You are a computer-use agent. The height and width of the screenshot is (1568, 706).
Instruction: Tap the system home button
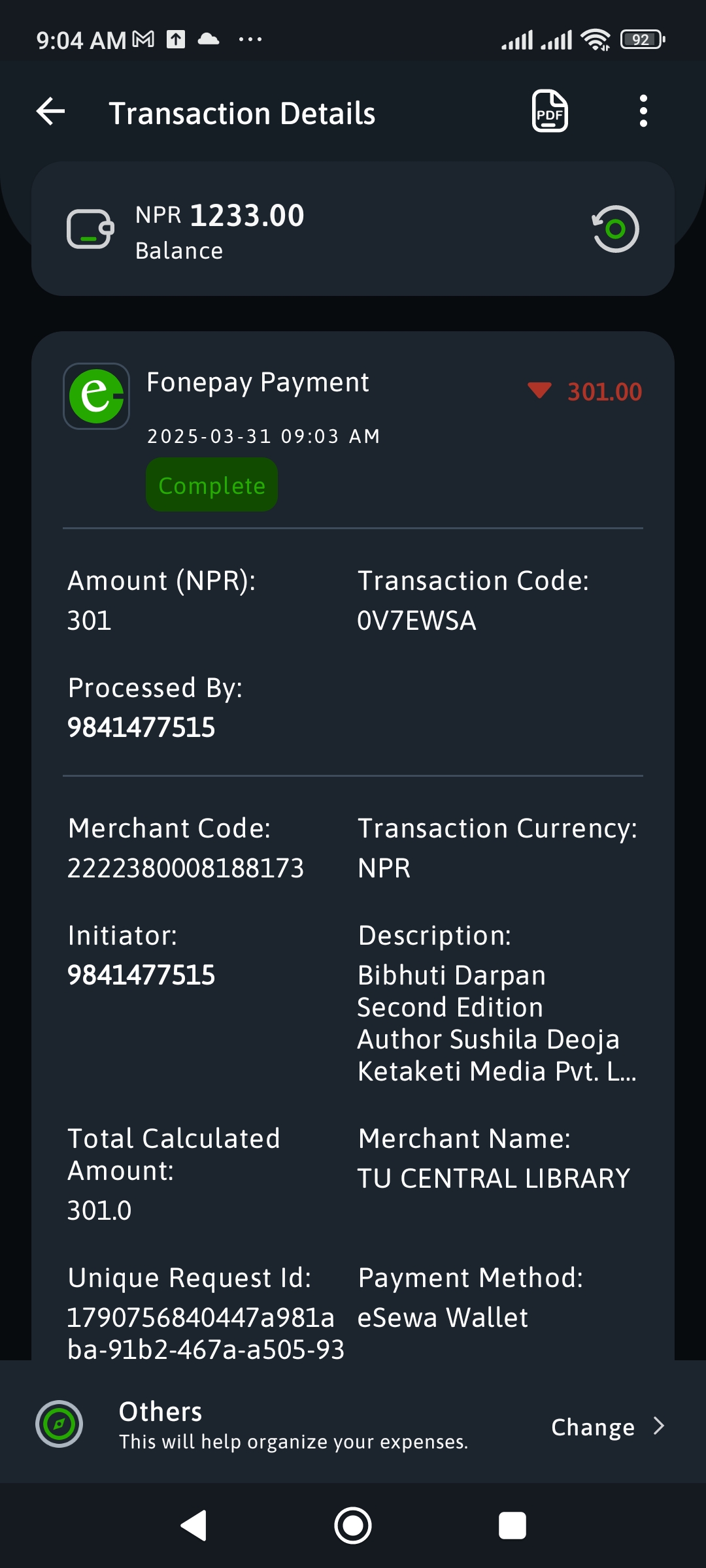pyautogui.click(x=353, y=1526)
